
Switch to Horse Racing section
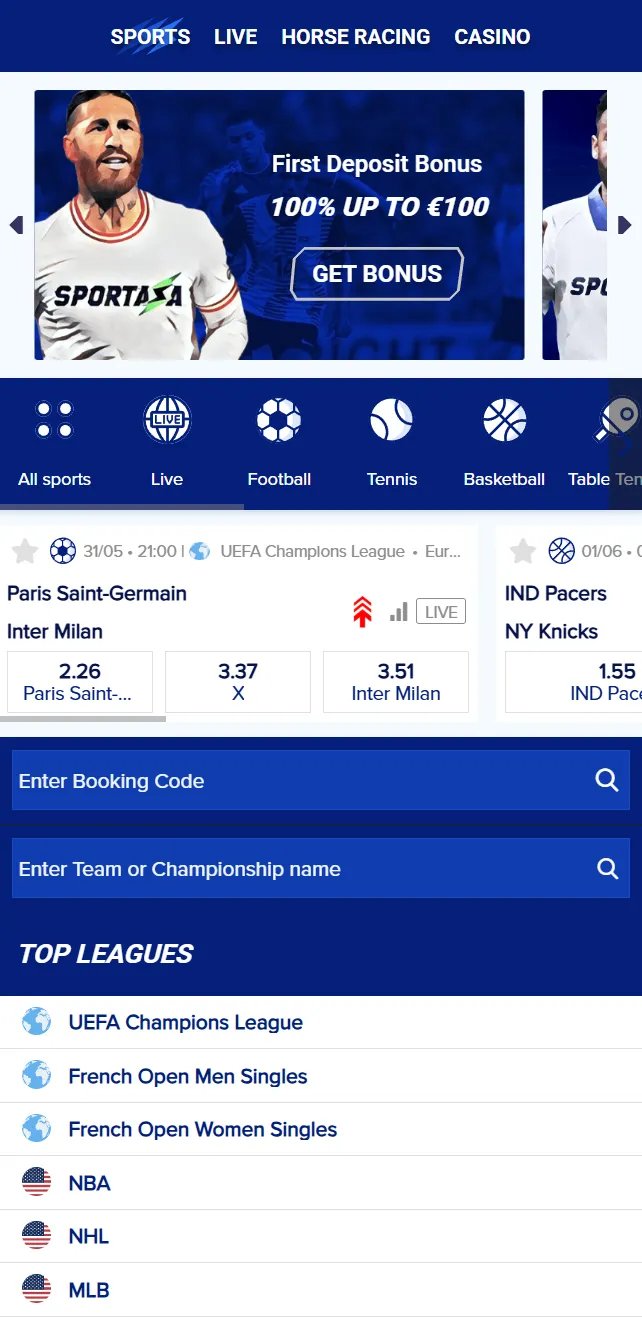355,37
